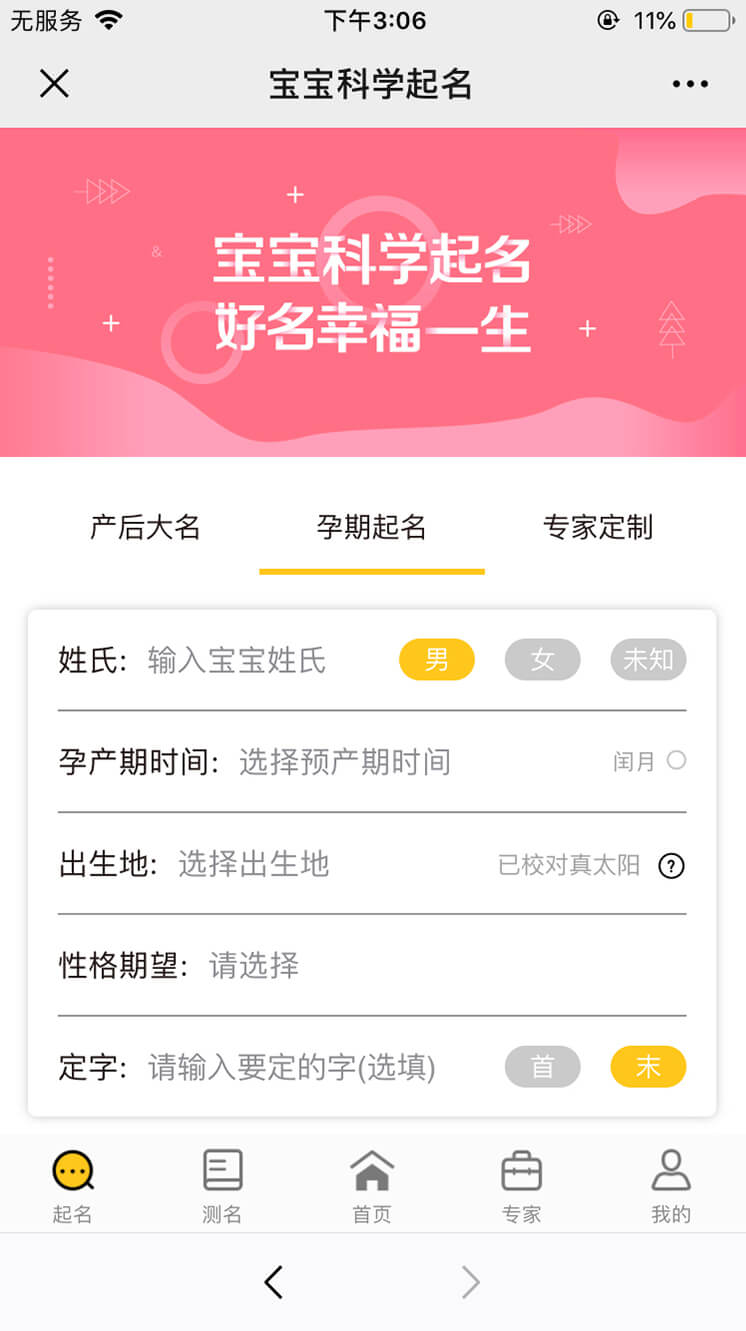This screenshot has width=746, height=1331.
Task: Go to the 测名 tab
Action: coord(222,1187)
